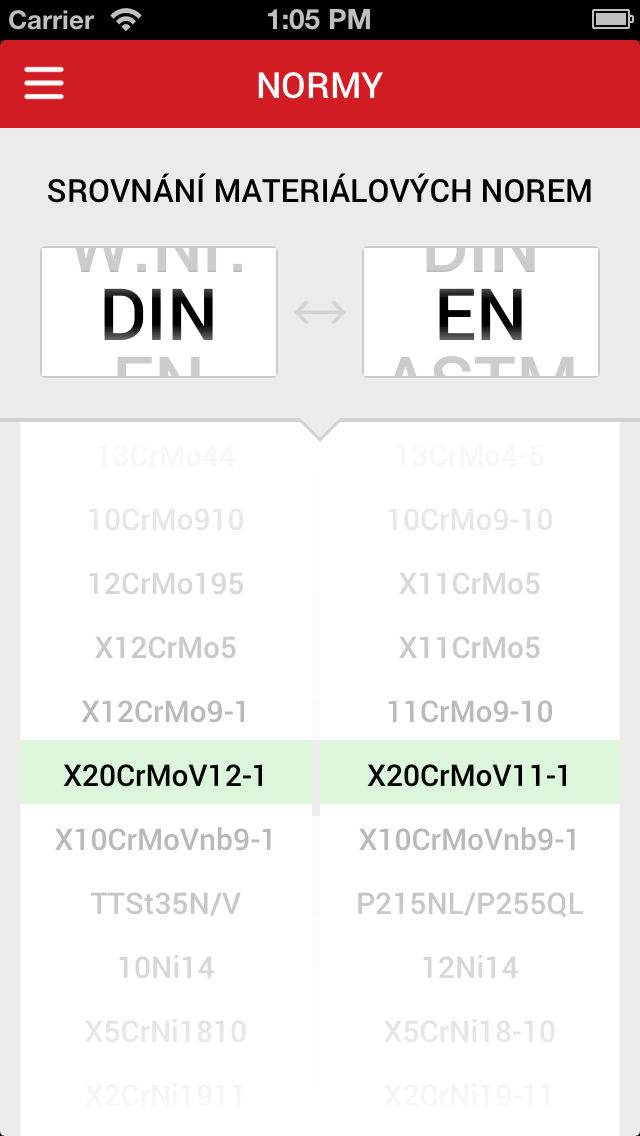The height and width of the screenshot is (1136, 640).
Task: Select 12CrMo195 material
Action: 165,584
